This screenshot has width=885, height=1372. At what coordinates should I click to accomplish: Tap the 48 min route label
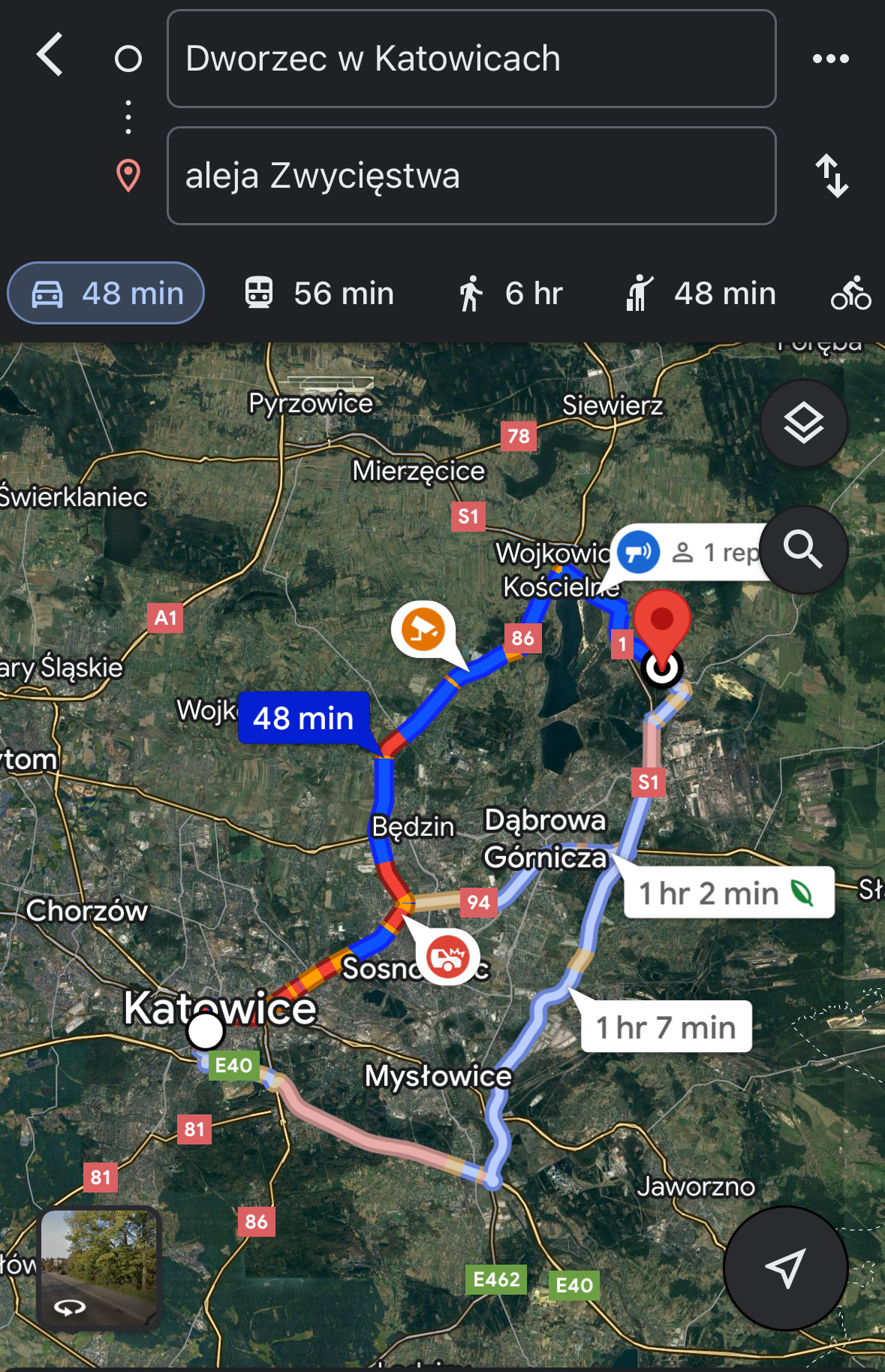click(303, 719)
